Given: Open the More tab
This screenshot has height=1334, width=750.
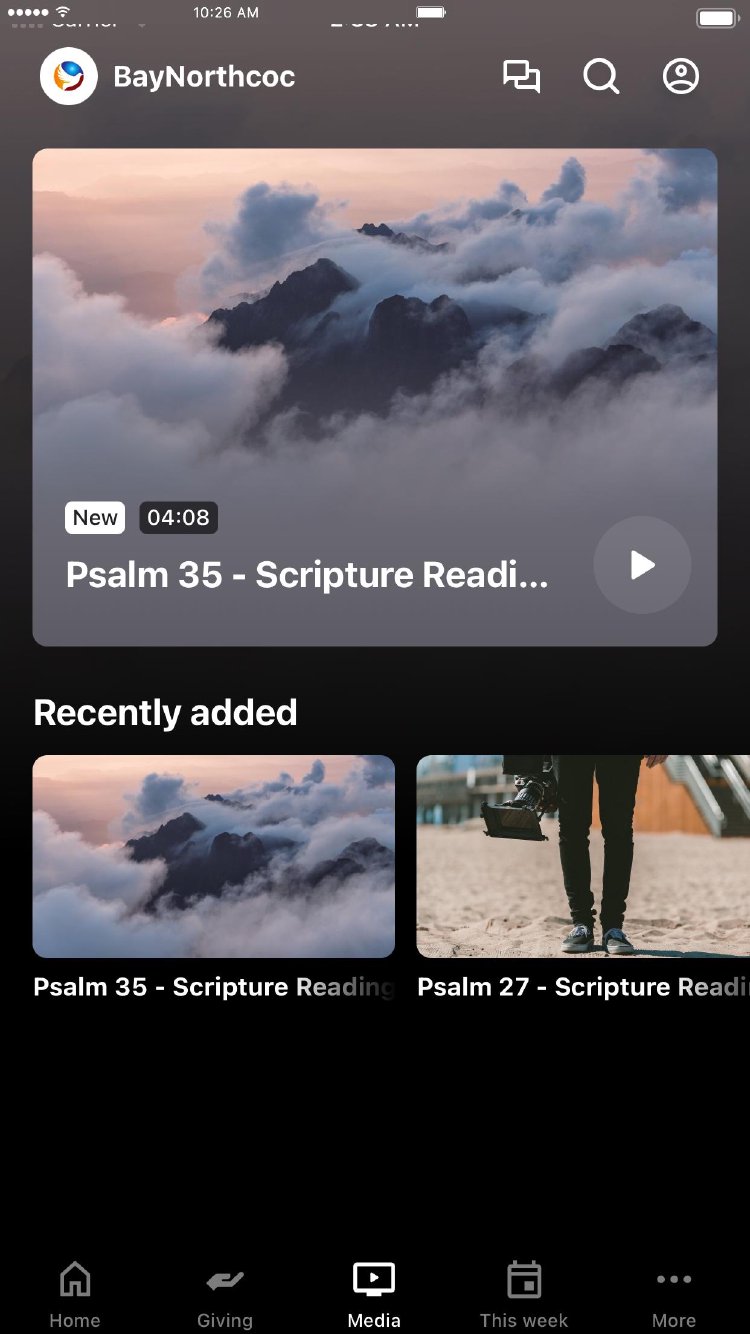Looking at the screenshot, I should pos(674,1294).
